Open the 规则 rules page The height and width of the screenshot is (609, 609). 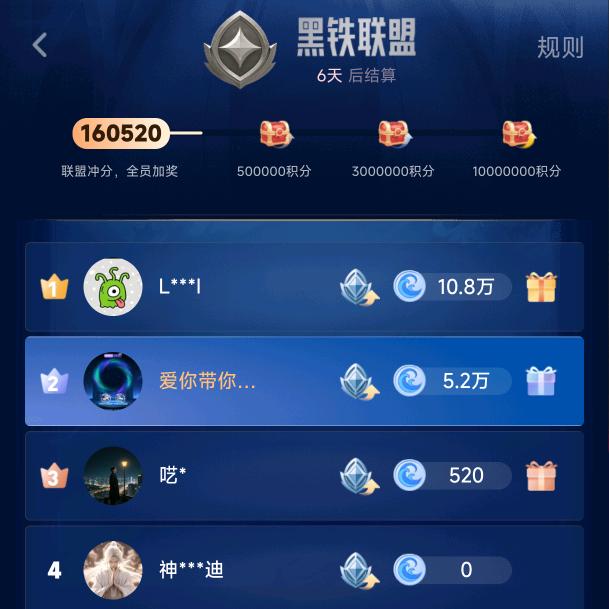559,47
